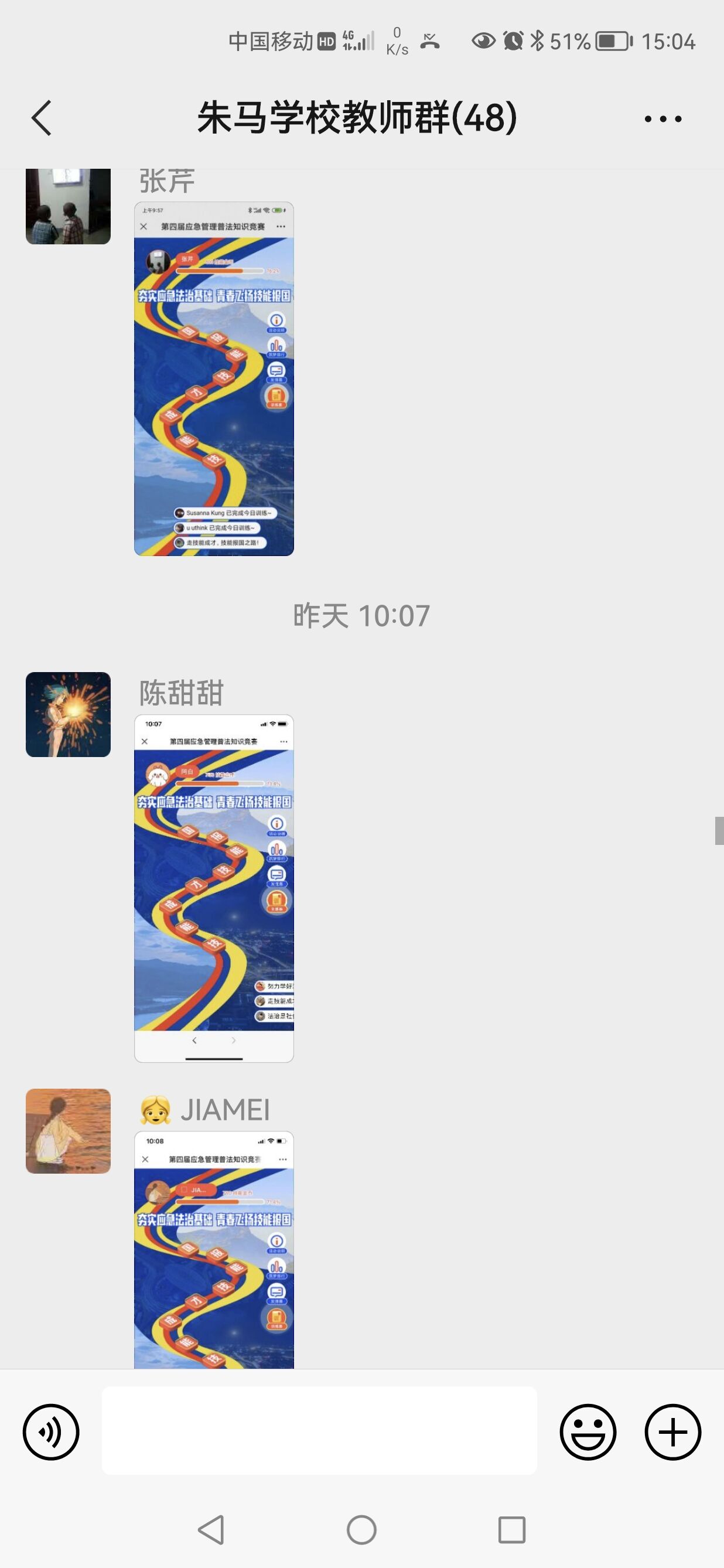Image resolution: width=724 pixels, height=1568 pixels.
Task: Tap the system home button
Action: [x=361, y=1529]
